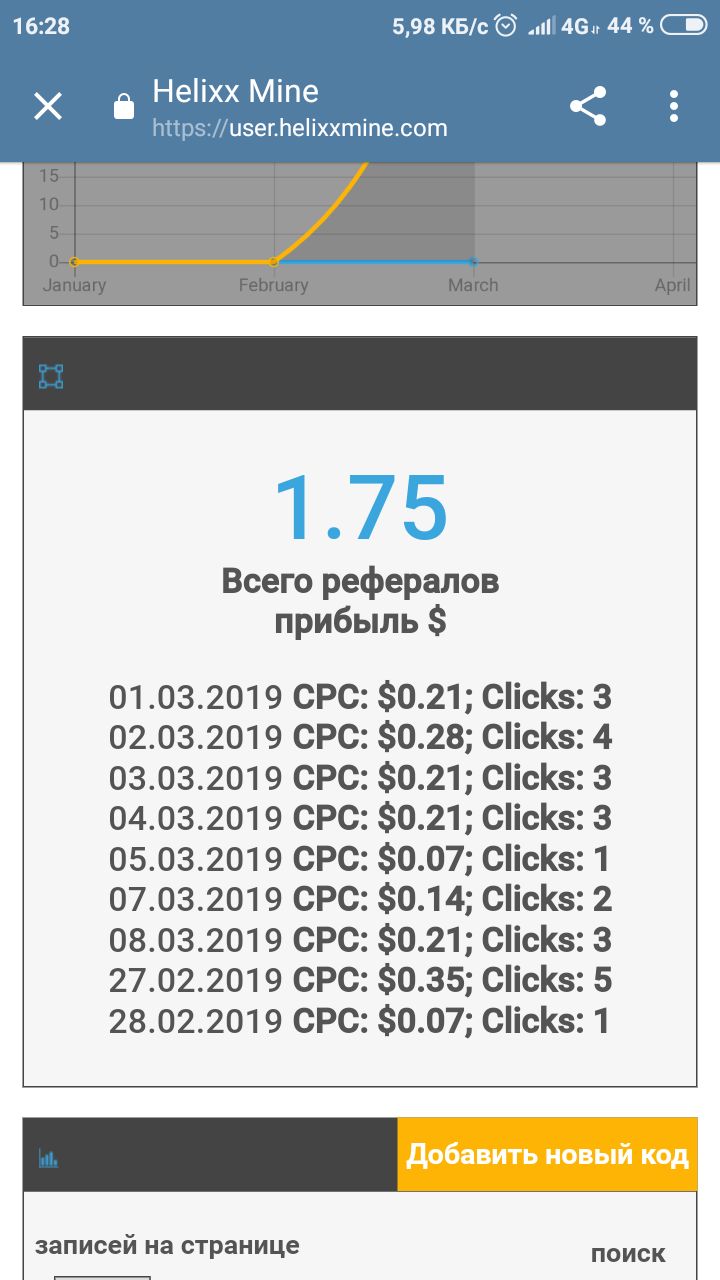Tap the Добавить новый код button
Viewport: 720px width, 1280px height.
pyautogui.click(x=547, y=1155)
